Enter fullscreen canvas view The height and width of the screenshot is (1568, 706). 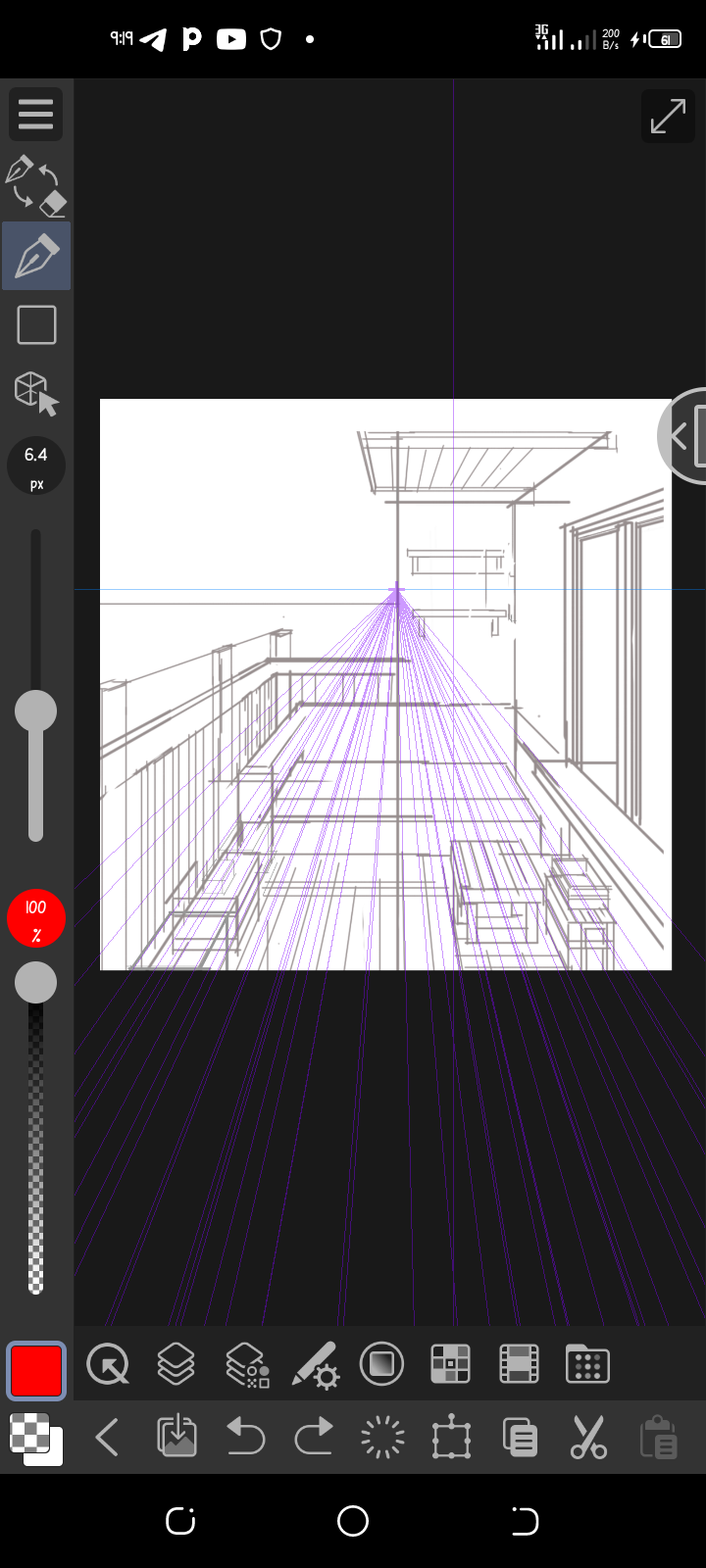tap(668, 117)
